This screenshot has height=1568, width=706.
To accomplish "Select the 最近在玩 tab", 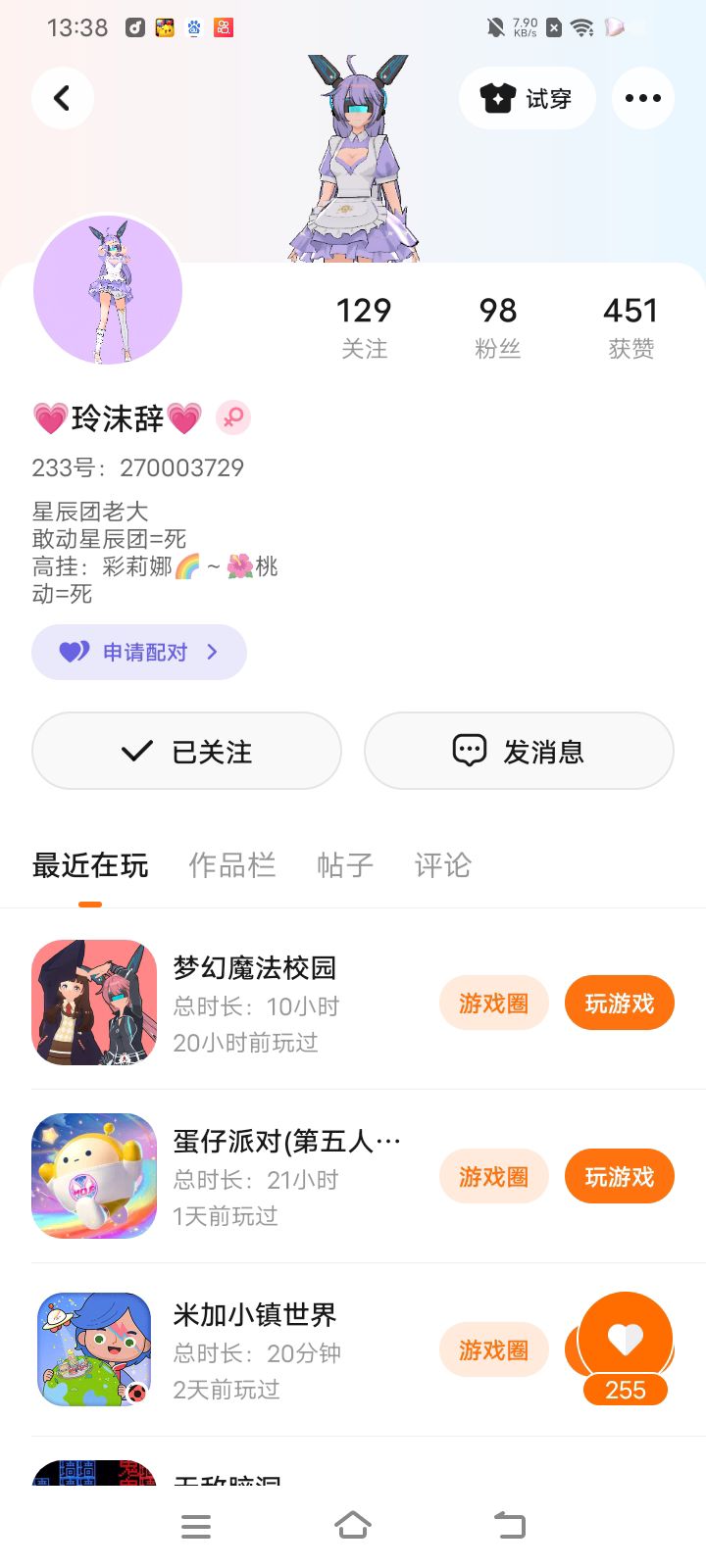I will click(x=90, y=864).
